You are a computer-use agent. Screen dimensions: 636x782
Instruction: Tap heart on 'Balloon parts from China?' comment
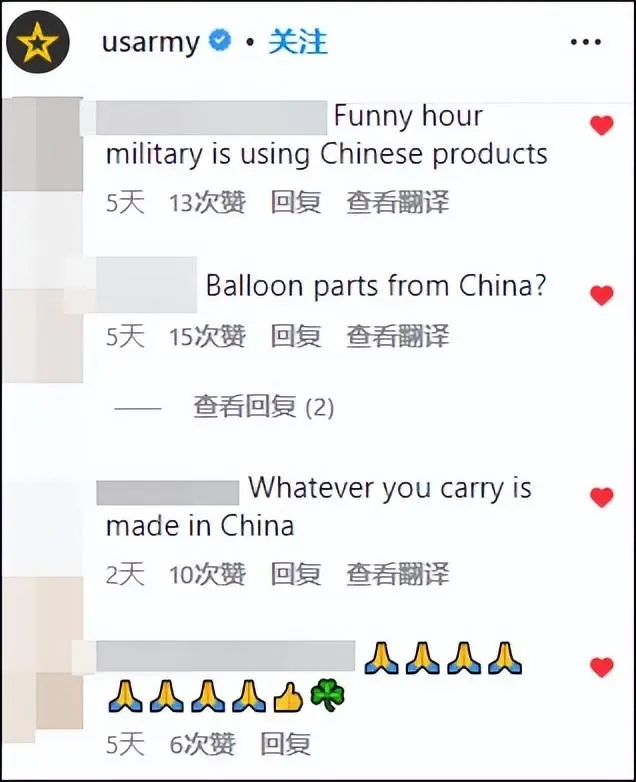601,295
